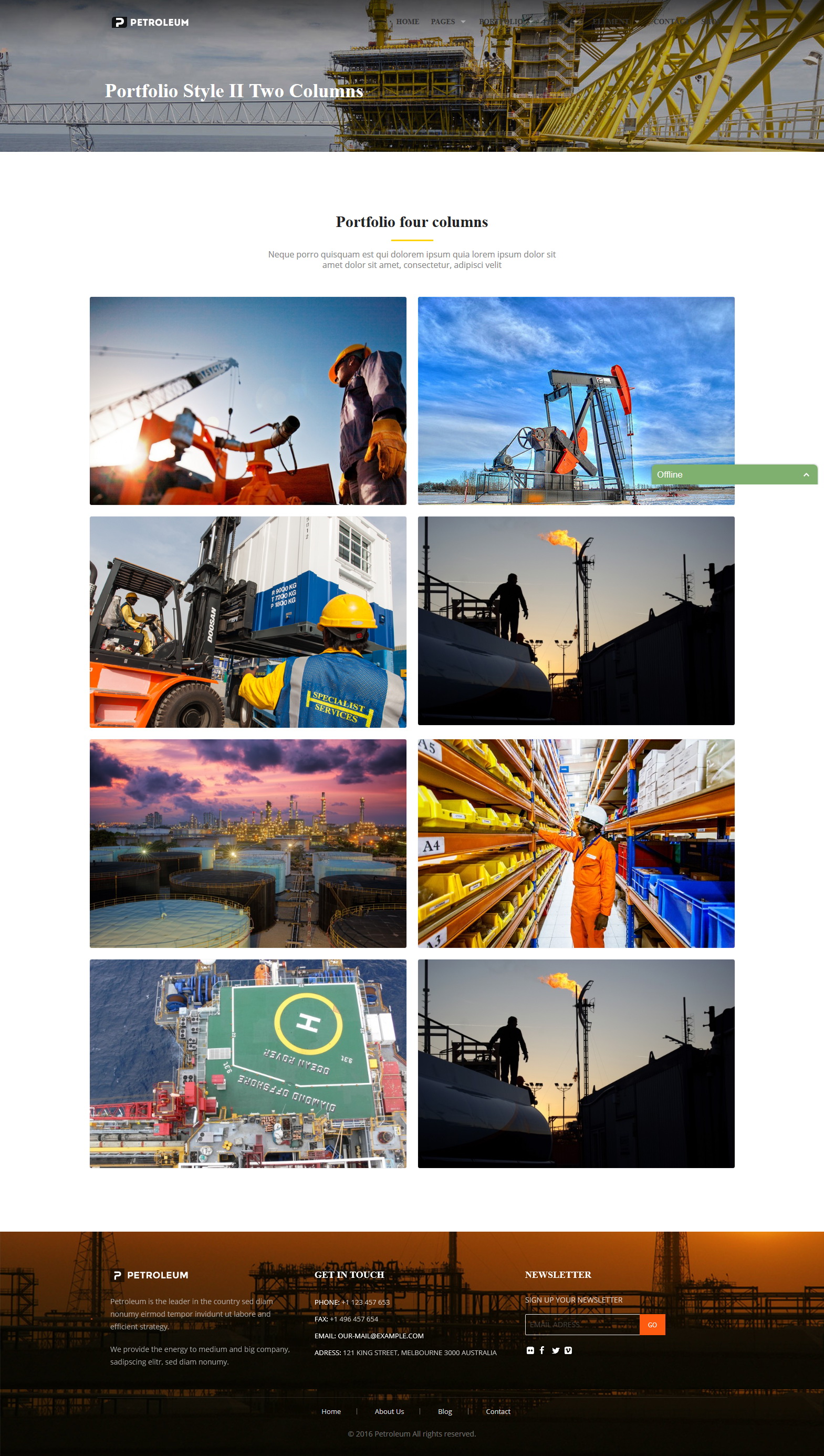Open the Vimeo icon in footer
Image resolution: width=824 pixels, height=1456 pixels.
568,1350
